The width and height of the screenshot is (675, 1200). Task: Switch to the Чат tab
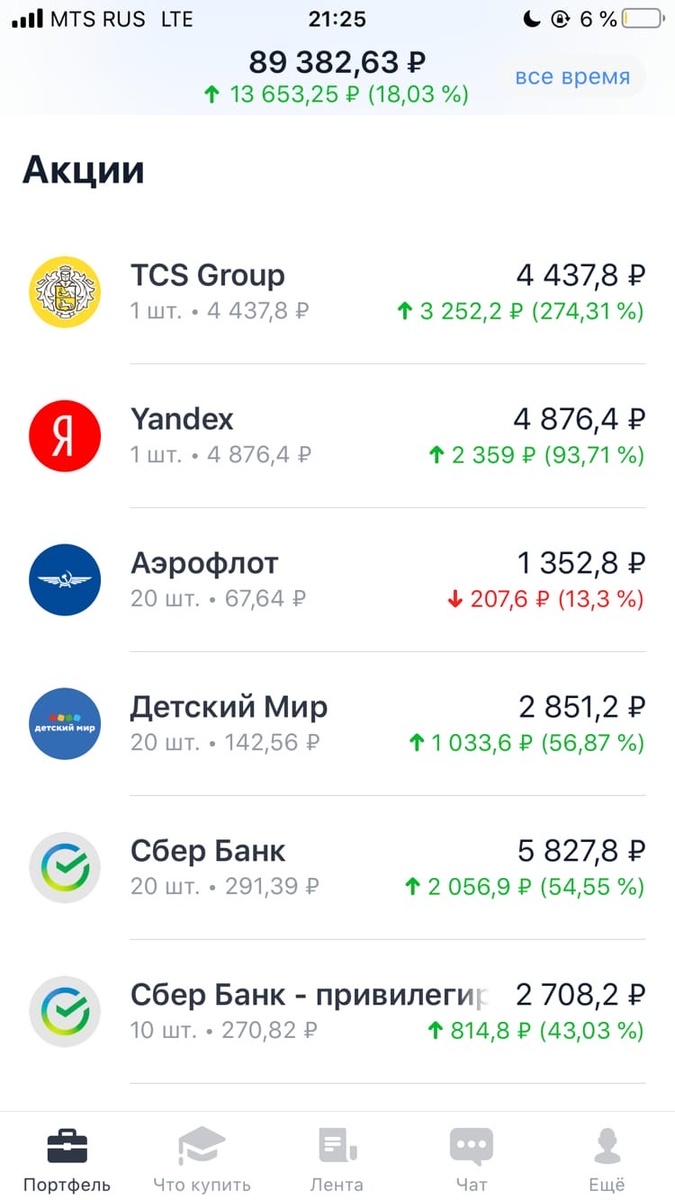point(471,1160)
